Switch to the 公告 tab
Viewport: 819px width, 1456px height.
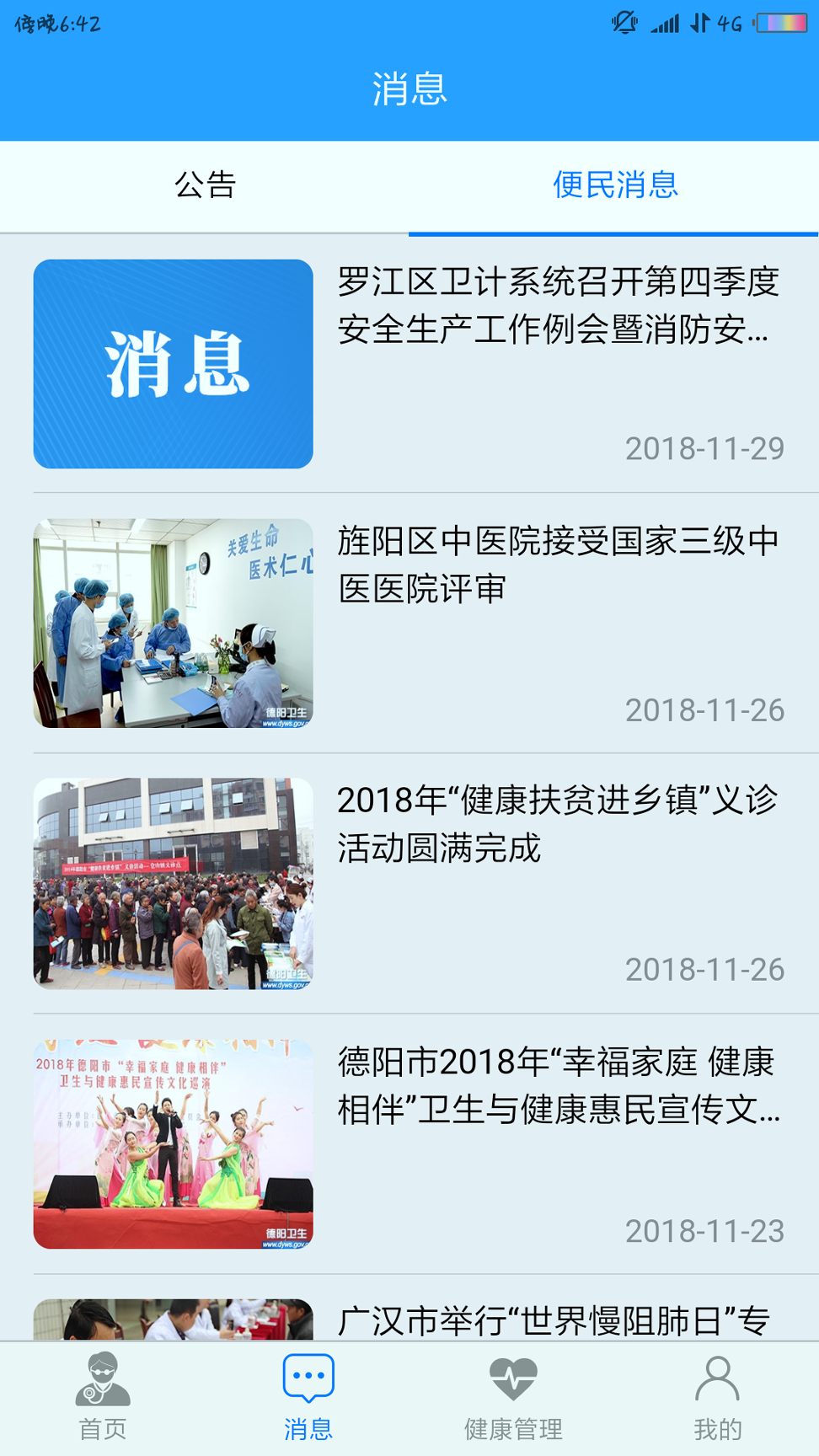[x=205, y=186]
